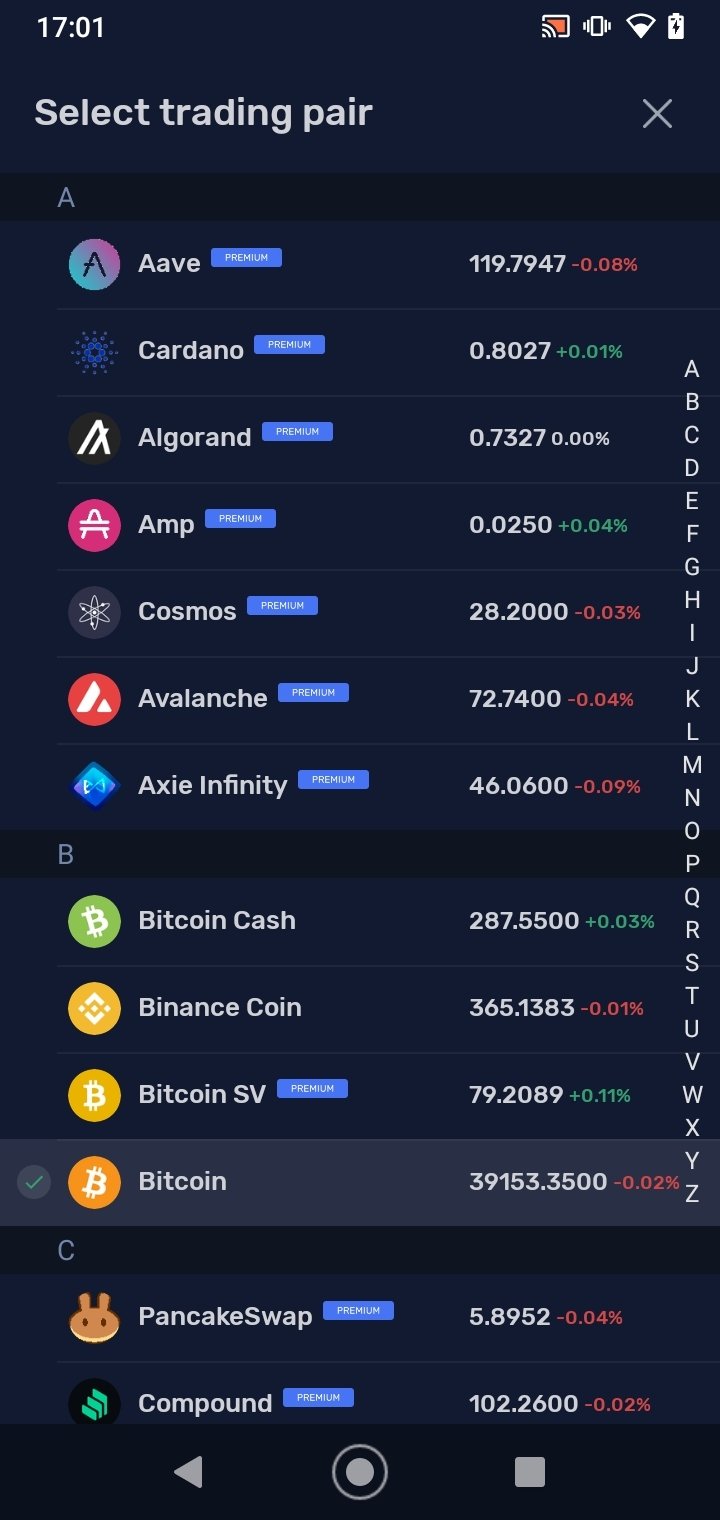
Task: Pick the Amp trading pair
Action: [x=360, y=526]
